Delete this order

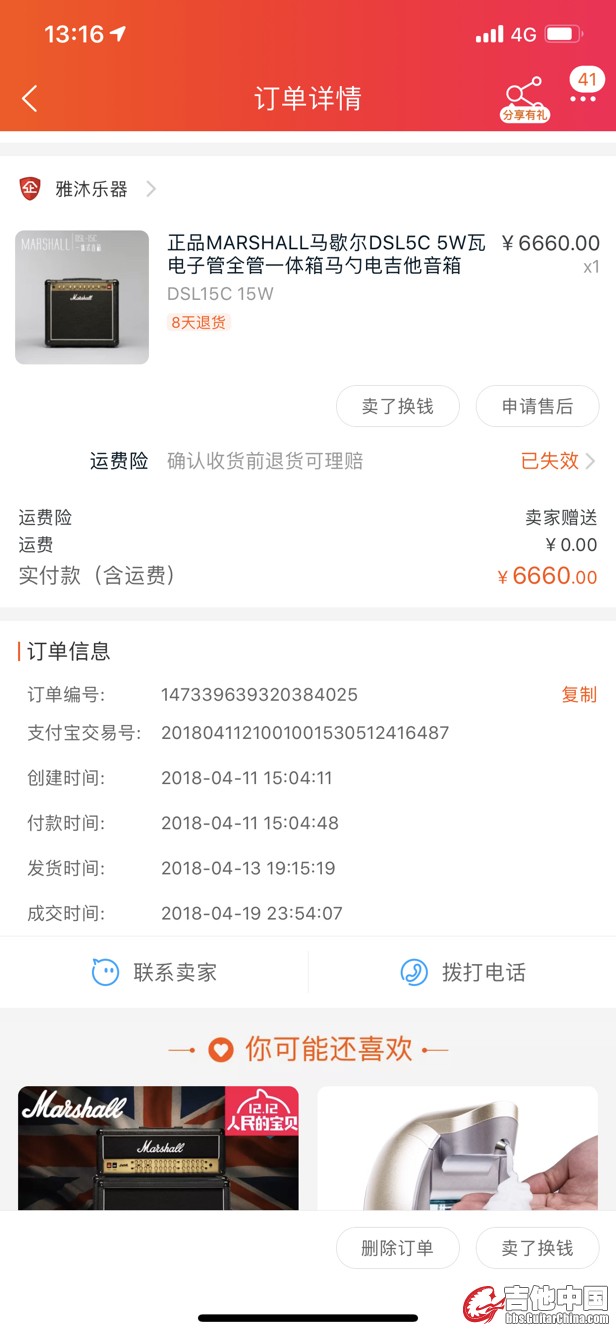point(397,1248)
